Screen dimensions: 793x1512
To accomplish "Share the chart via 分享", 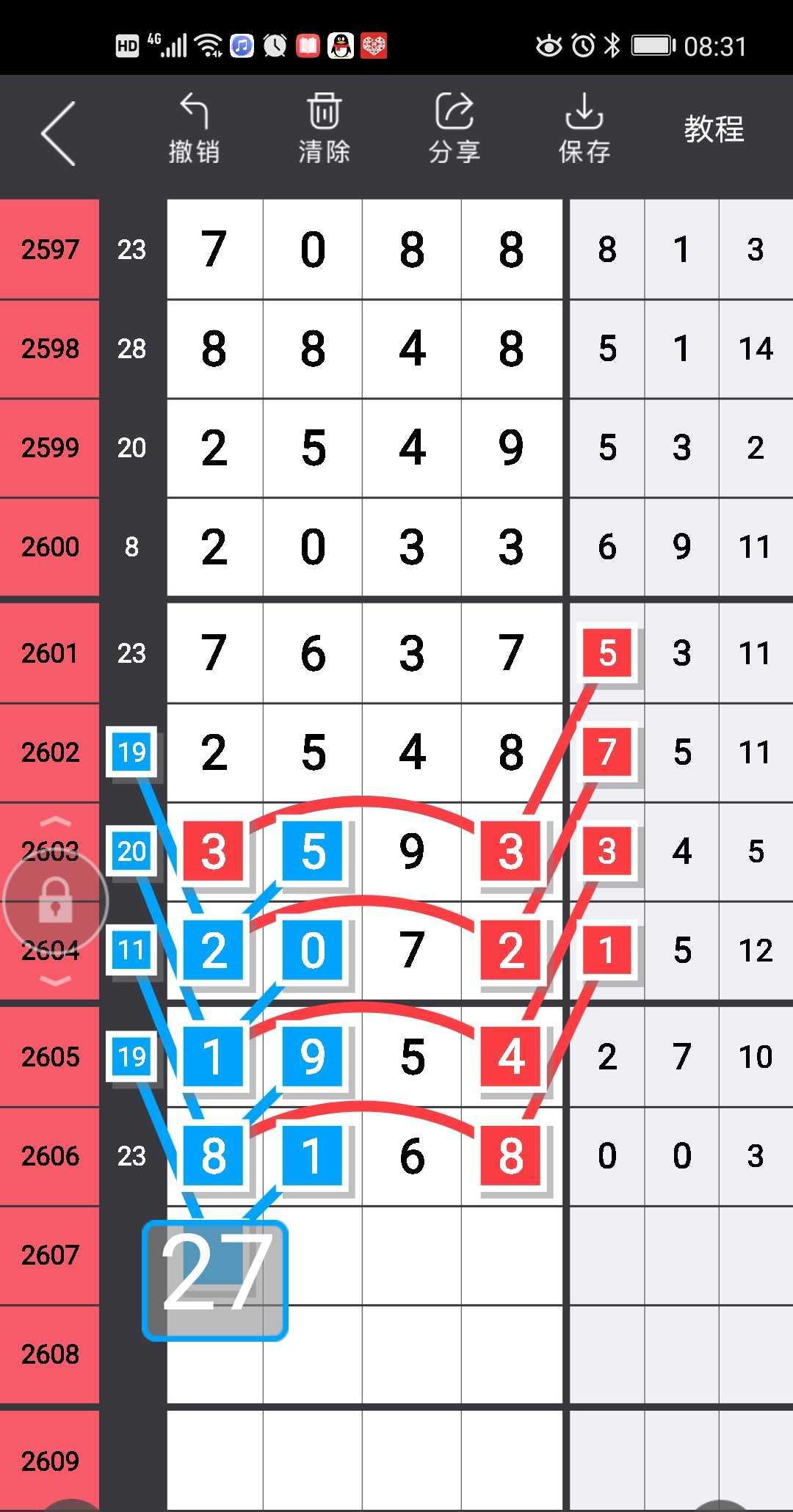I will pos(454,129).
